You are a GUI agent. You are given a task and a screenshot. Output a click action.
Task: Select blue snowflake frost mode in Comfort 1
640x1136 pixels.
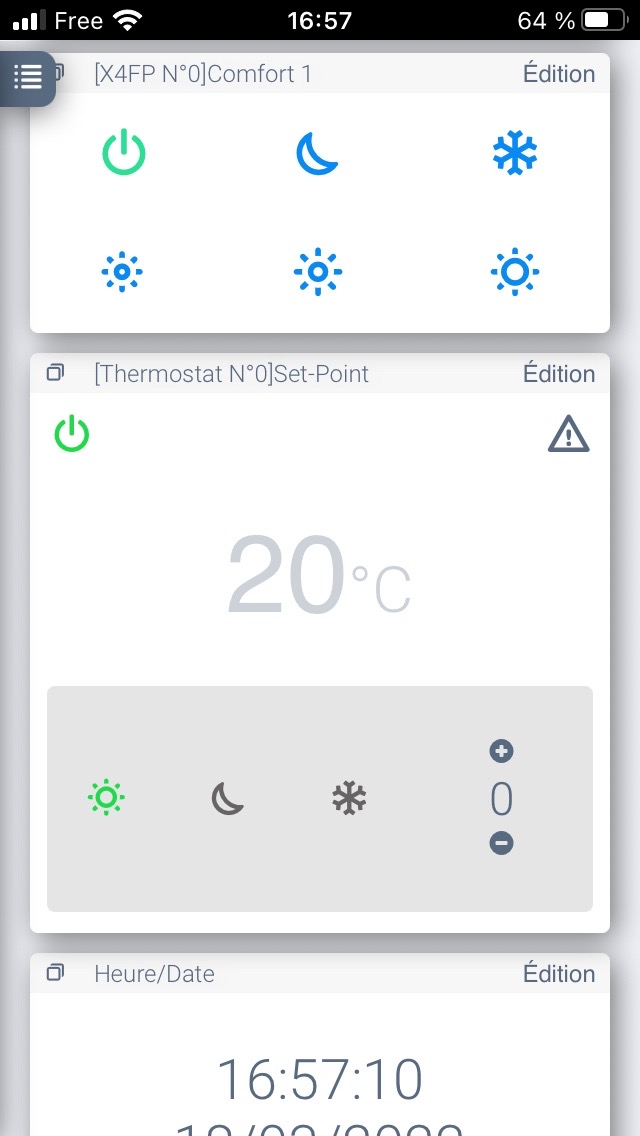[x=515, y=154]
